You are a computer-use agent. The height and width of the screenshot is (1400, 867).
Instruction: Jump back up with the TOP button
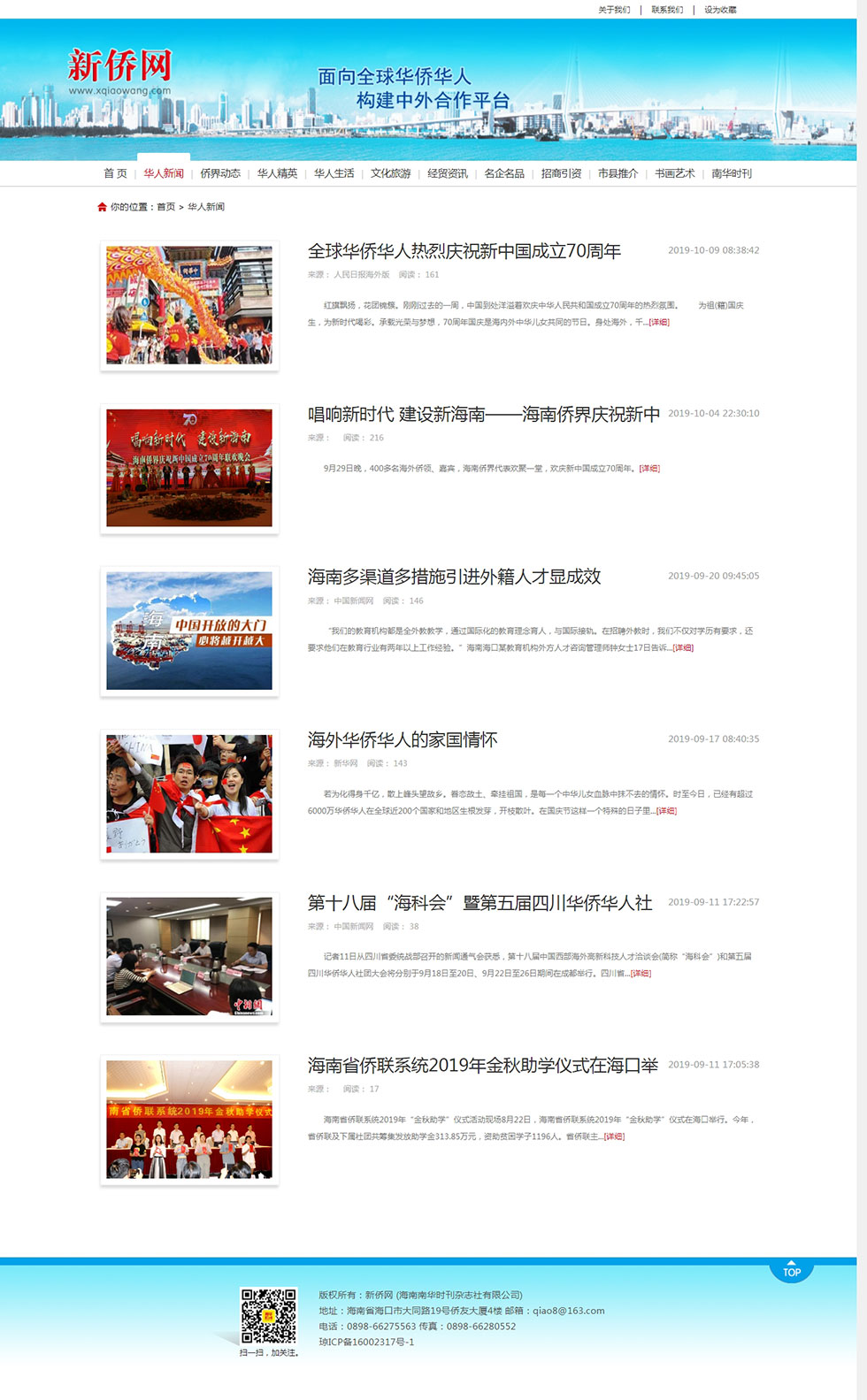pos(791,1271)
